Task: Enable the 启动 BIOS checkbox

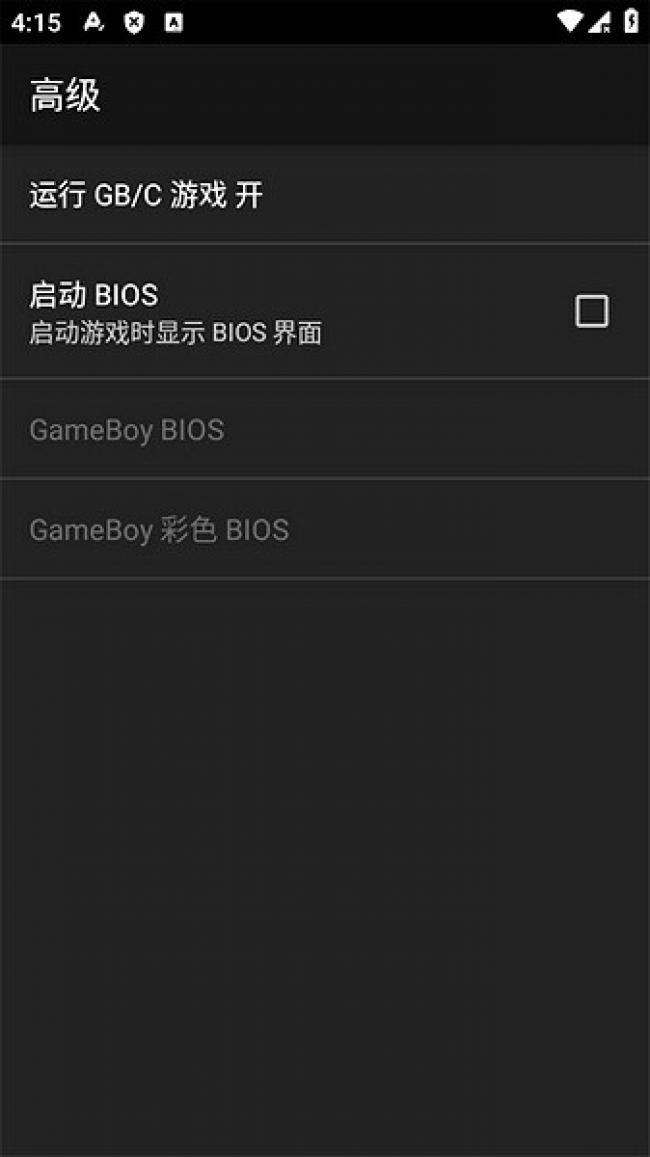Action: [592, 311]
